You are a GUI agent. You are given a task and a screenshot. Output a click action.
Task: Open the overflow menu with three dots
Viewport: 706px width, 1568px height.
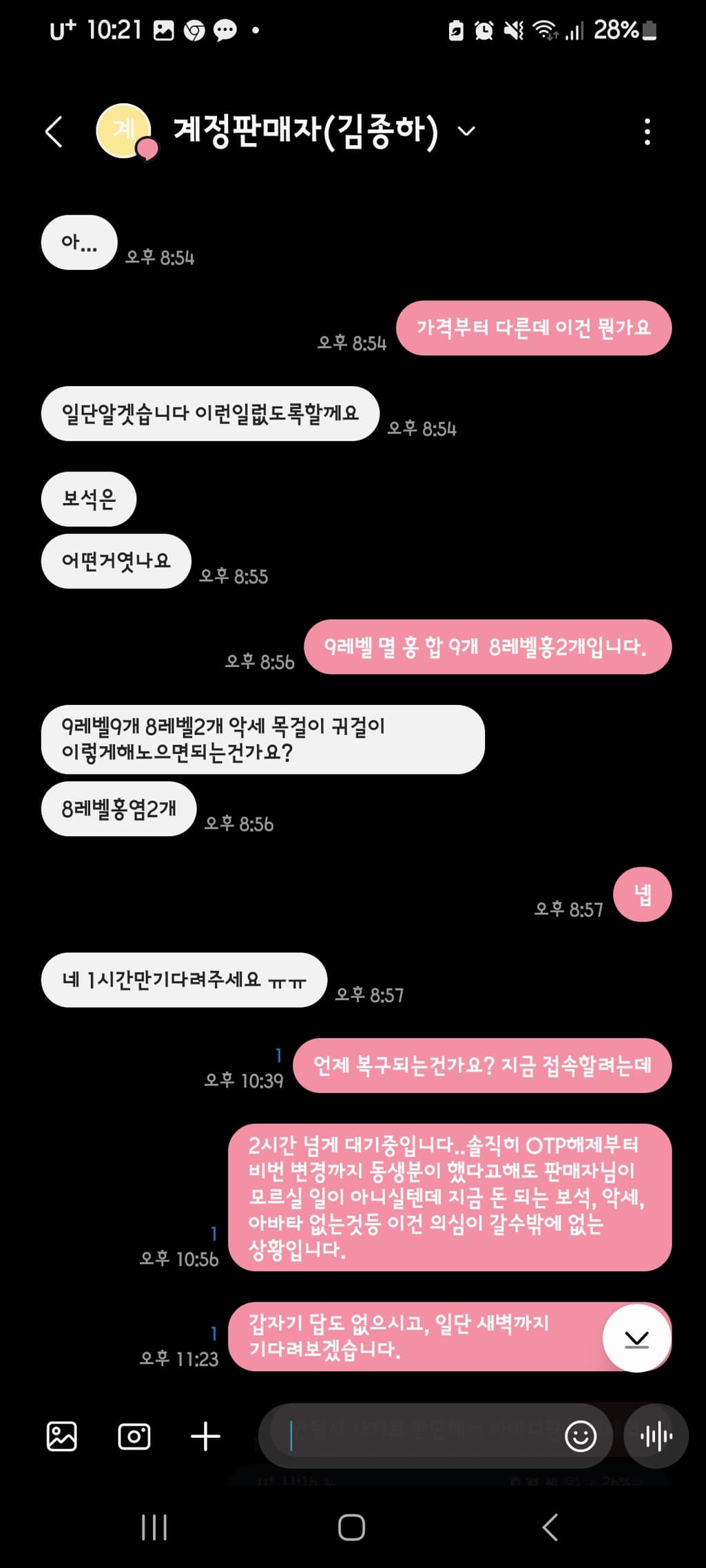tap(647, 131)
